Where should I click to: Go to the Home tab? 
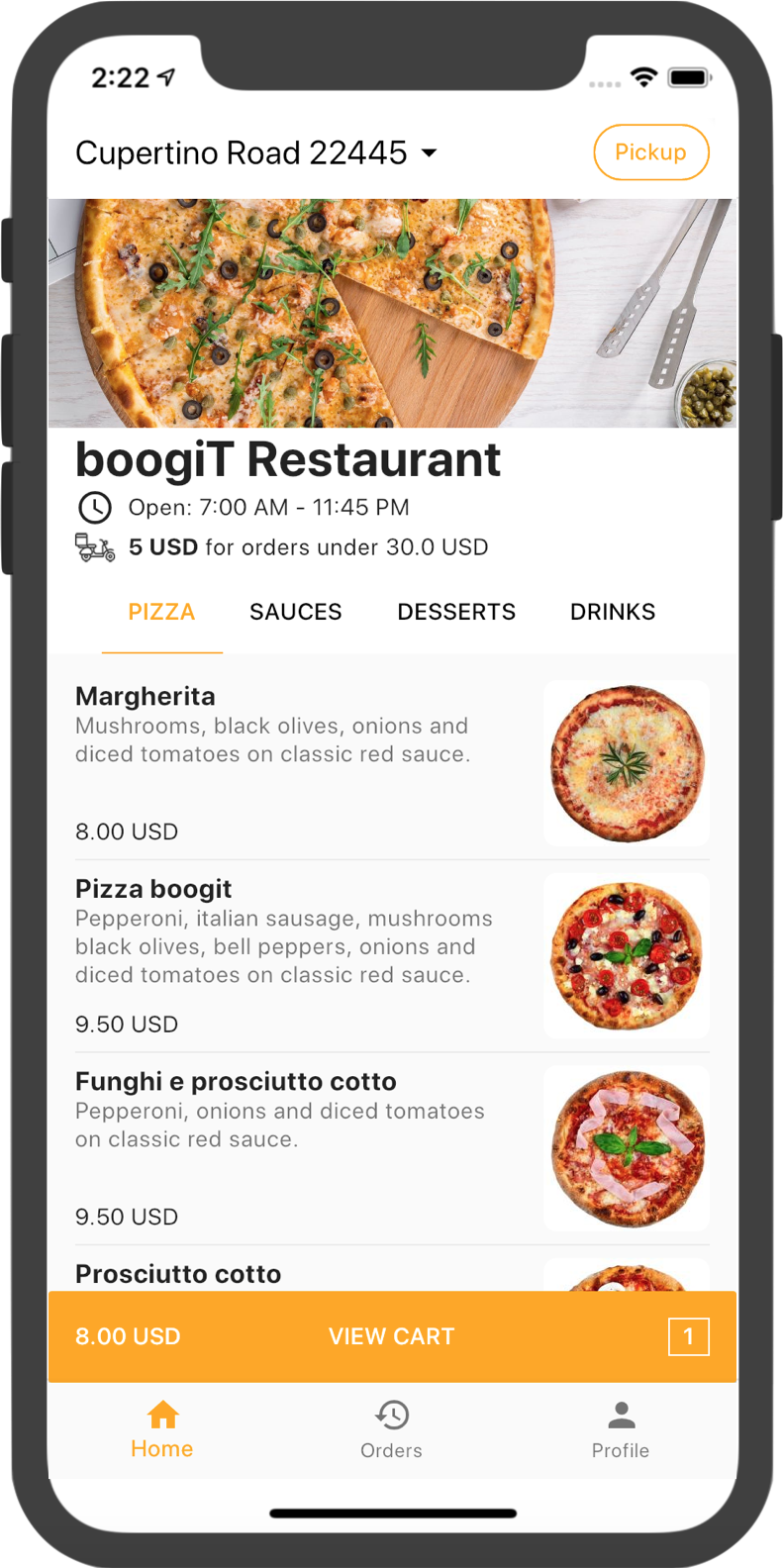click(x=162, y=1429)
